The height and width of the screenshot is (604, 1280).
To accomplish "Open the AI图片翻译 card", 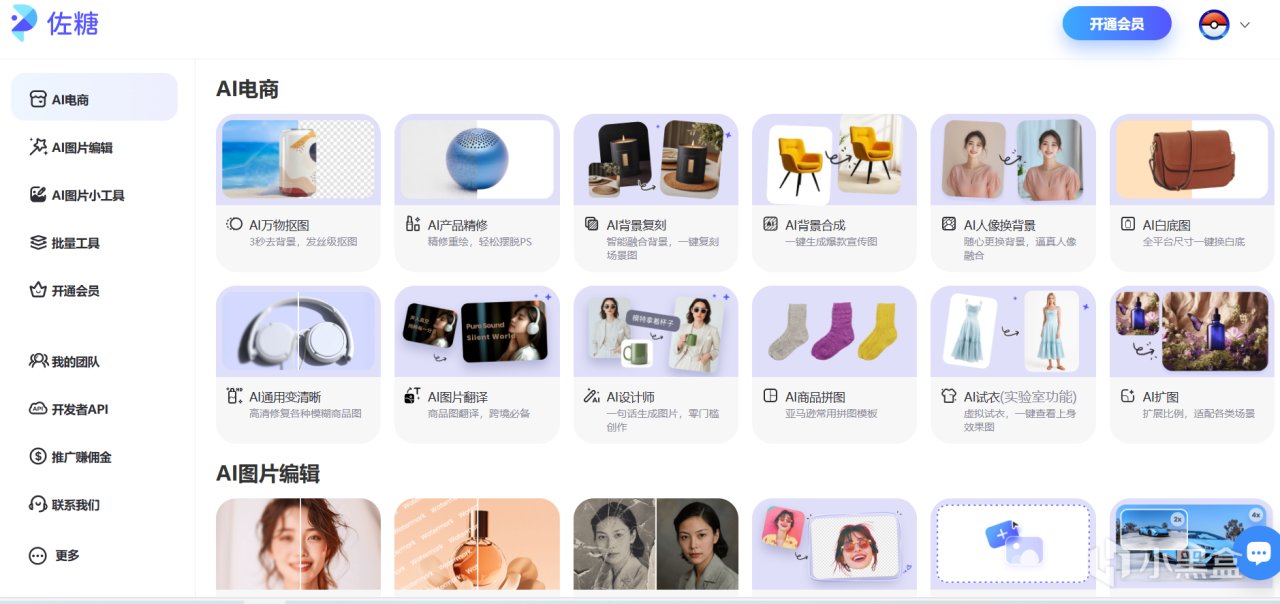I will tap(476, 364).
